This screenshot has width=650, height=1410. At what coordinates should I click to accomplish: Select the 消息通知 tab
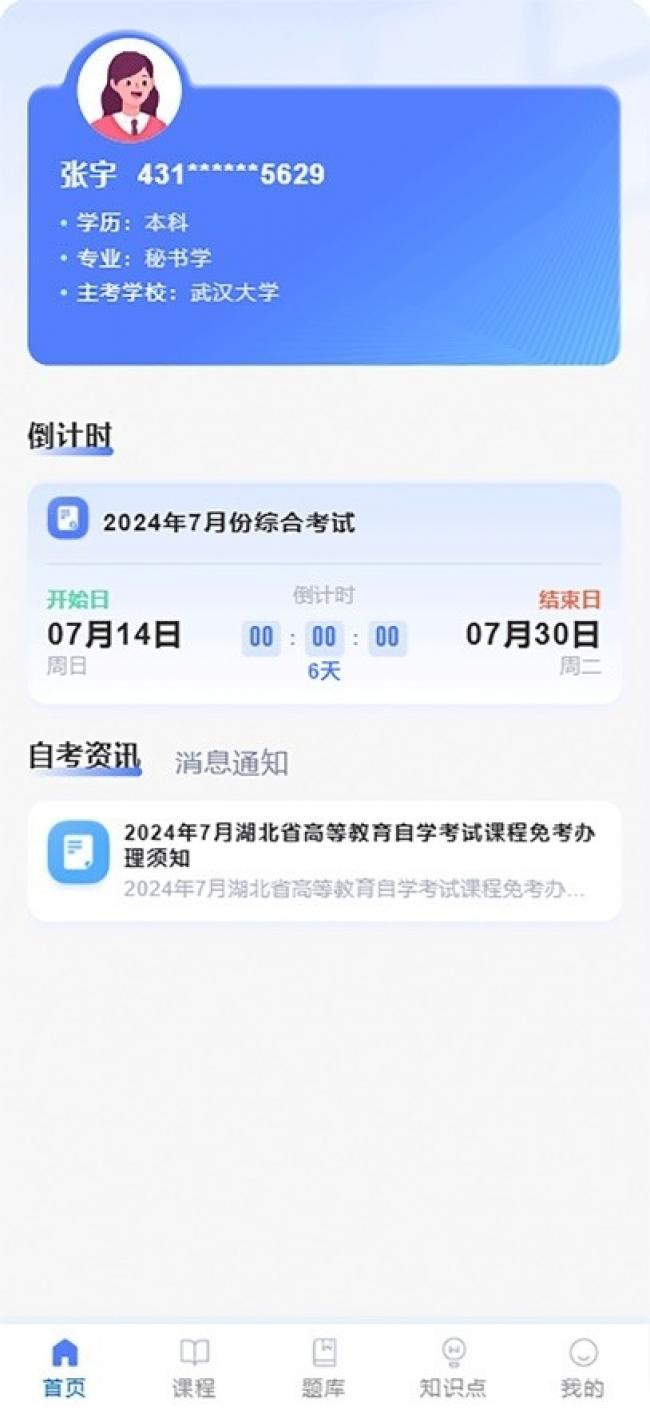(232, 763)
